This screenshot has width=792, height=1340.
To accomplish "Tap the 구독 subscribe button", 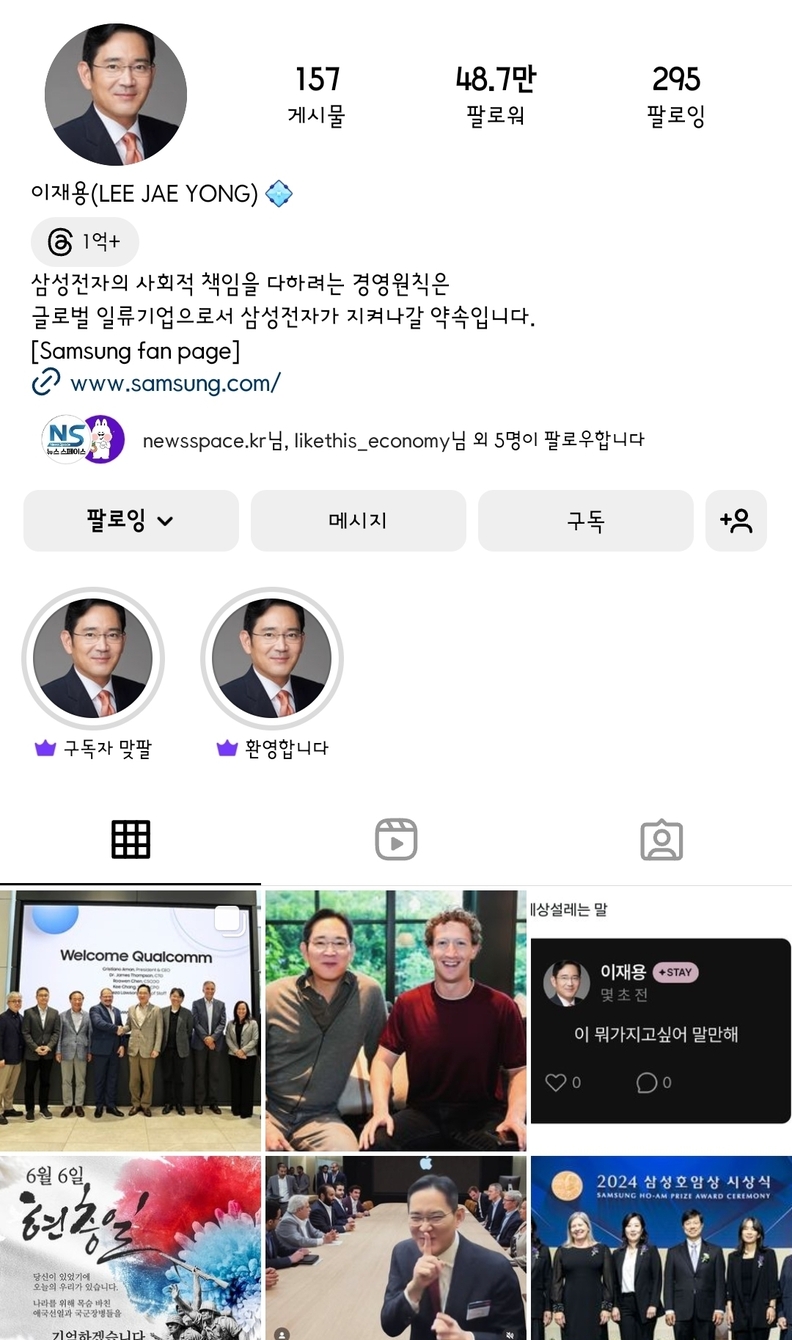I will click(585, 520).
